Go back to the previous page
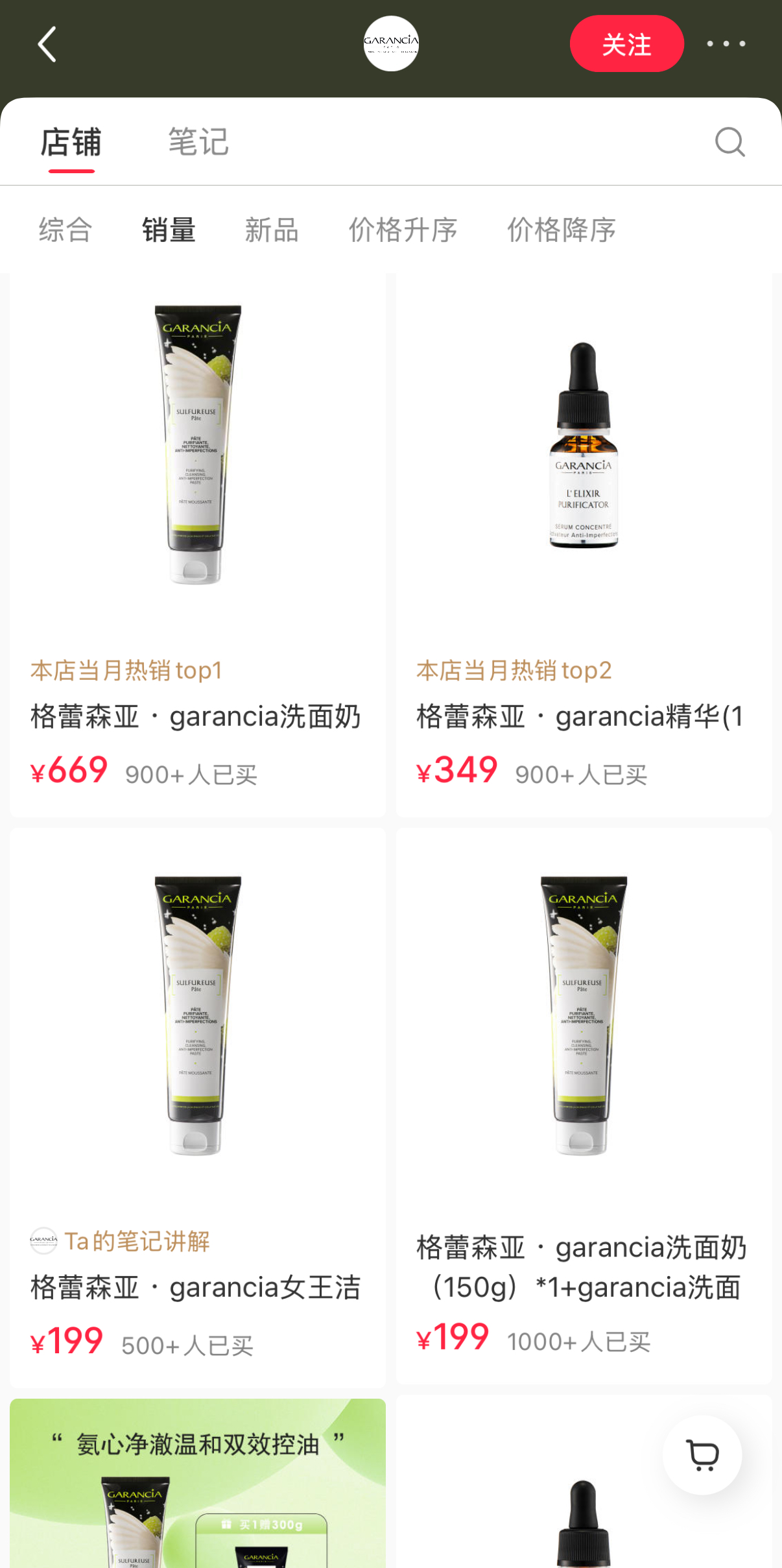 click(47, 44)
